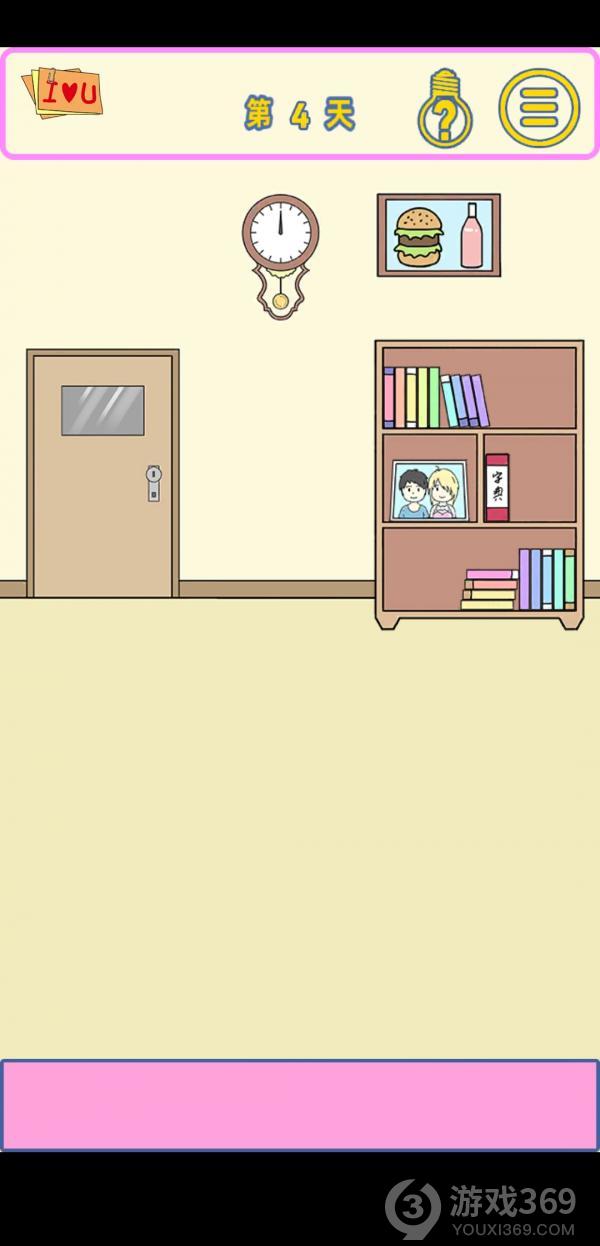This screenshot has width=600, height=1246.
Task: Tap the stacked books on bottom shelf
Action: (489, 590)
